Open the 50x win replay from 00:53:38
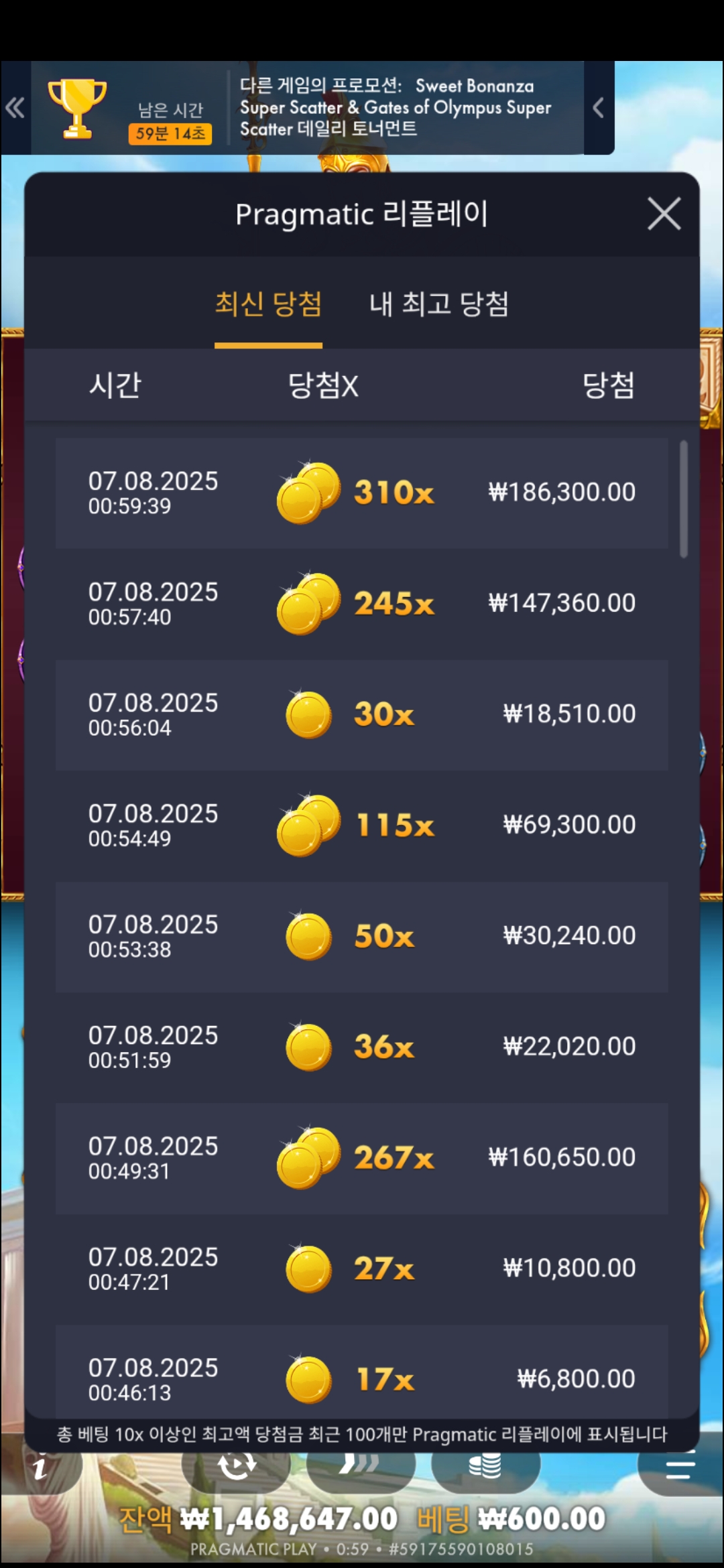This screenshot has height=1568, width=724. 362,936
